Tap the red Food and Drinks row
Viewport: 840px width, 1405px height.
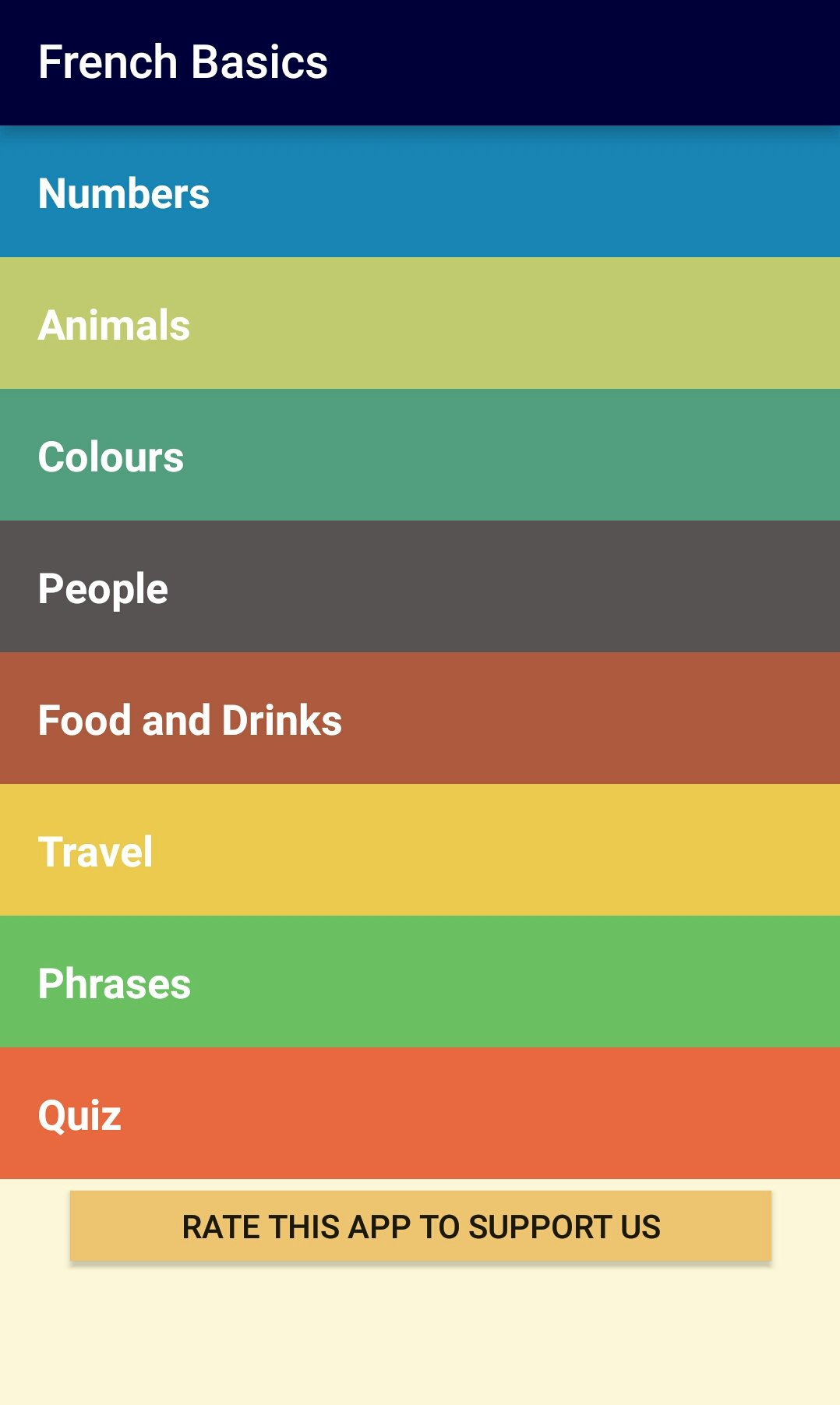420,719
